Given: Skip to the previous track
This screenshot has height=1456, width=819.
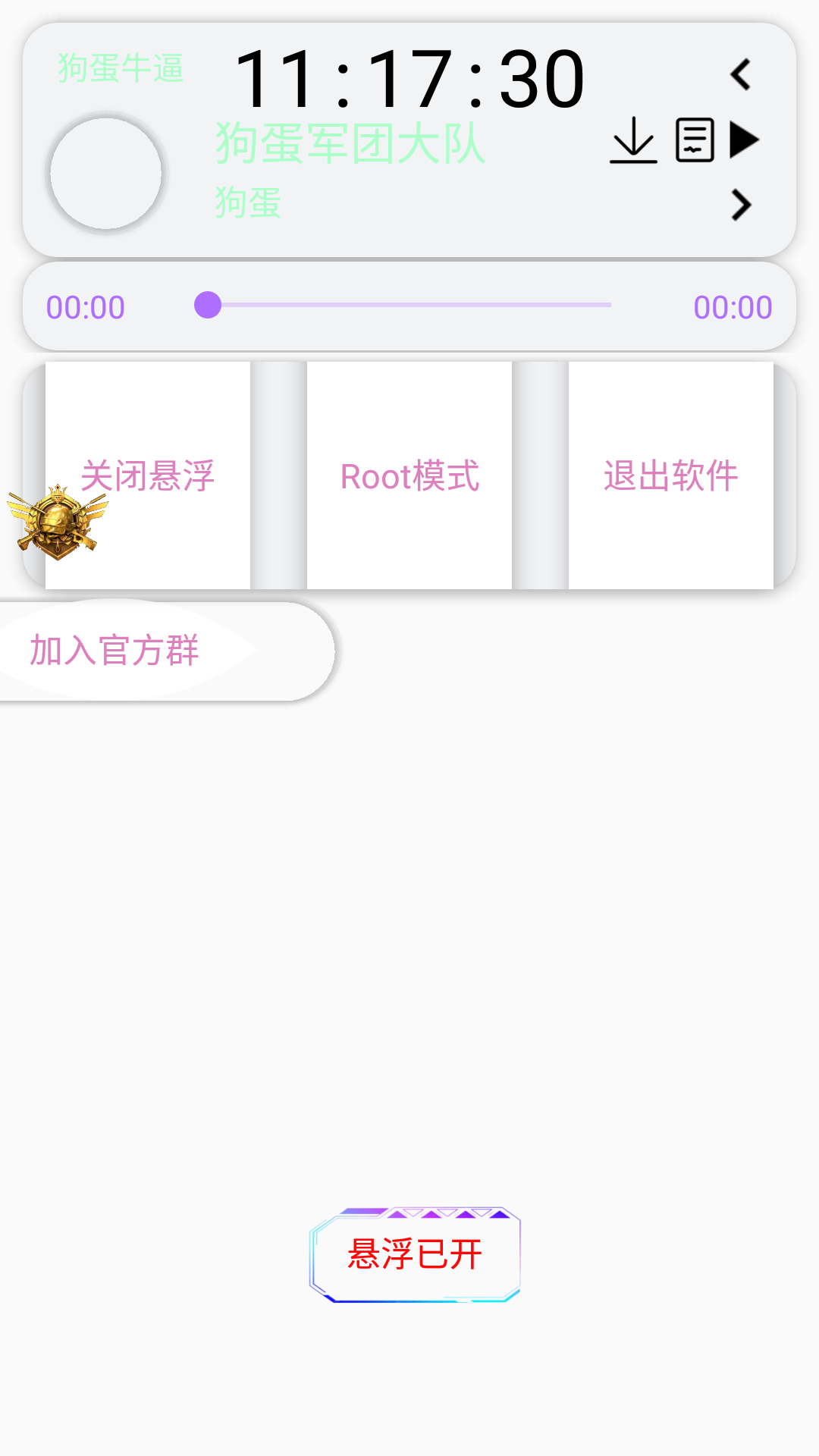Looking at the screenshot, I should point(740,75).
